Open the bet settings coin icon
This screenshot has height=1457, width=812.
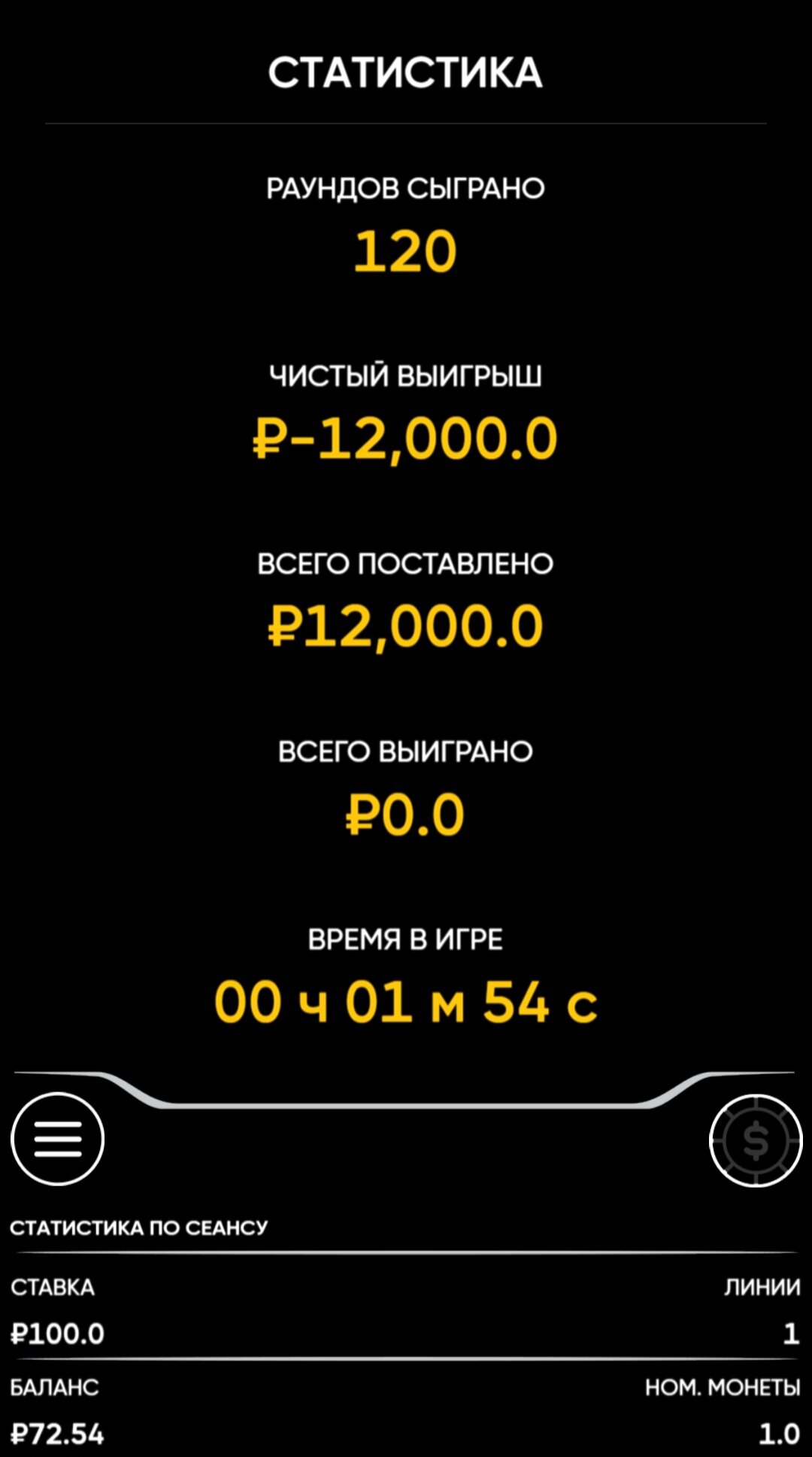click(x=756, y=1140)
